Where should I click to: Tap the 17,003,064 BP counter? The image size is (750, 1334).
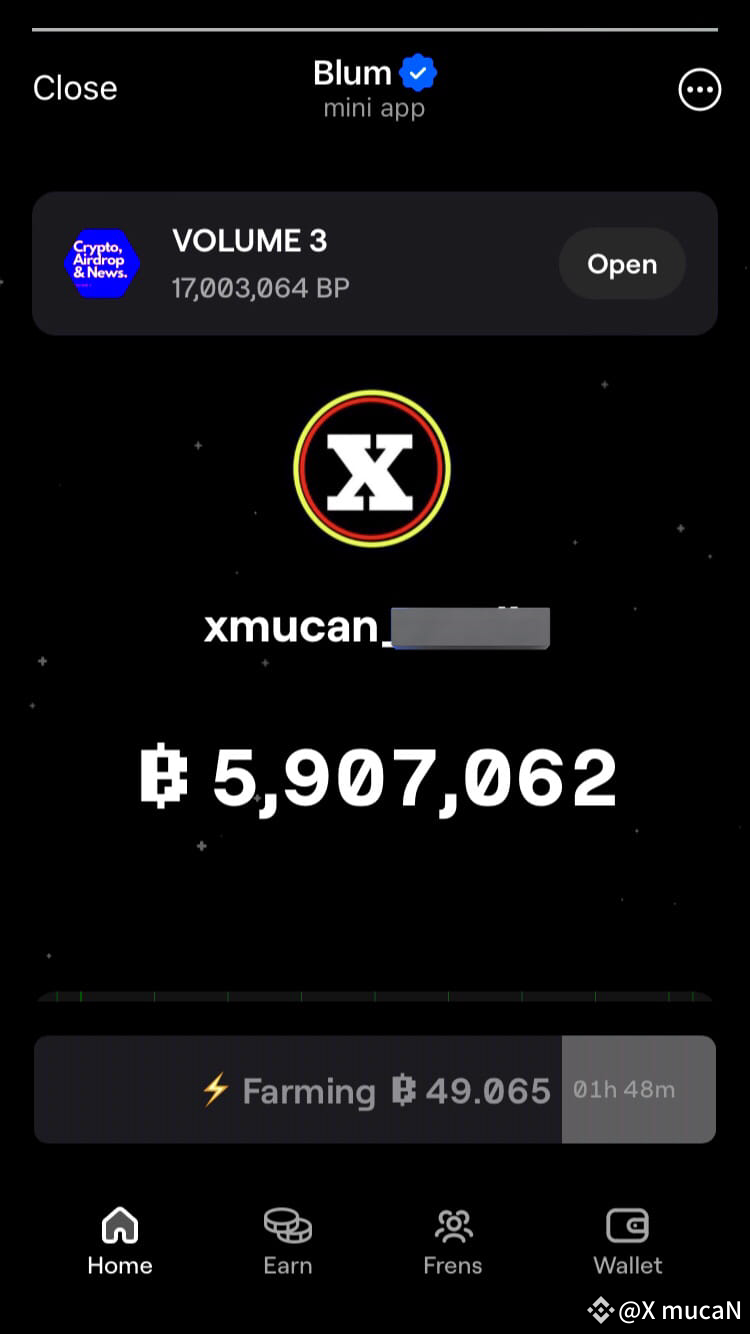point(260,288)
